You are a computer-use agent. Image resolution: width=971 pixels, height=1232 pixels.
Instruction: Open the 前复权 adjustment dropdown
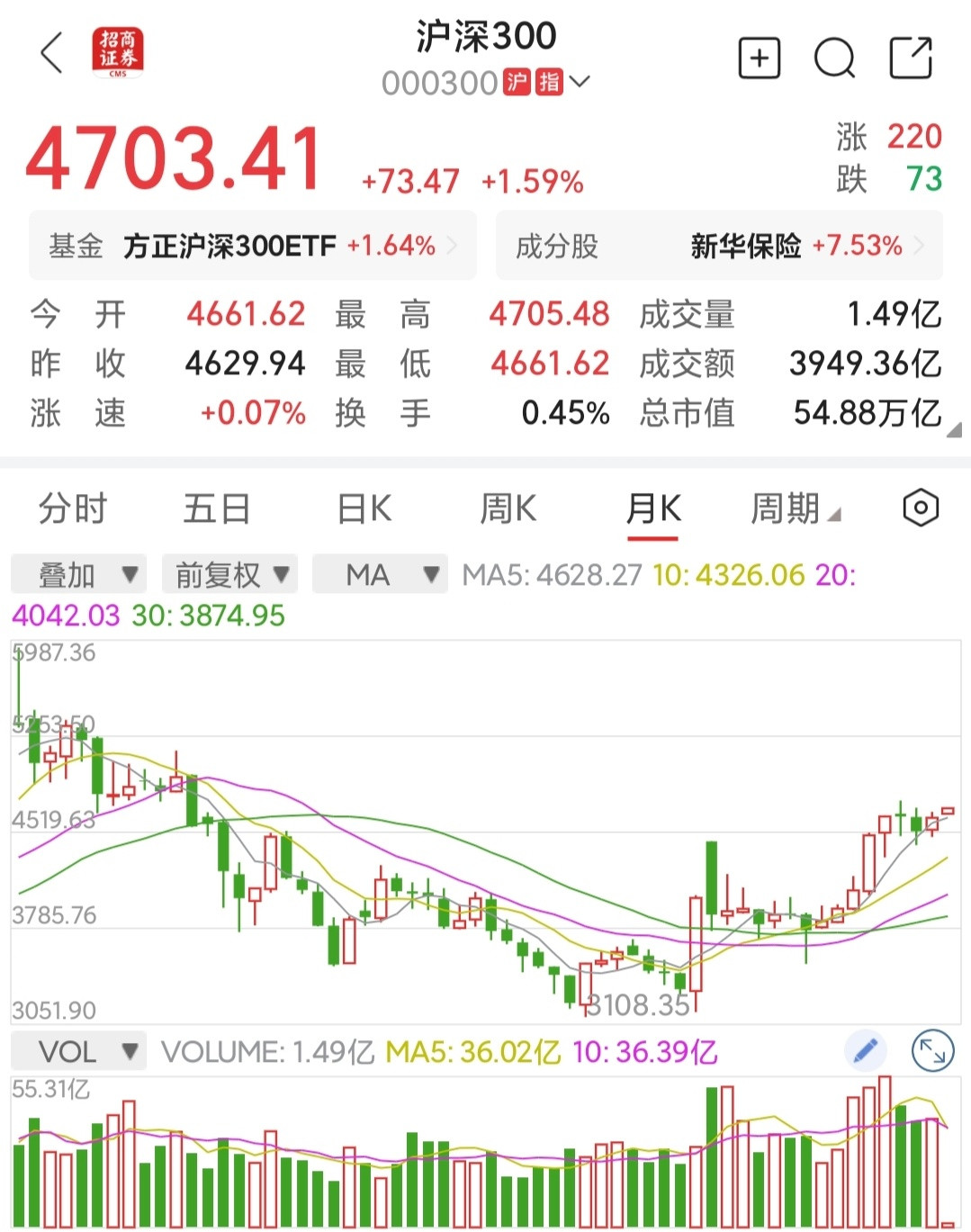(230, 573)
